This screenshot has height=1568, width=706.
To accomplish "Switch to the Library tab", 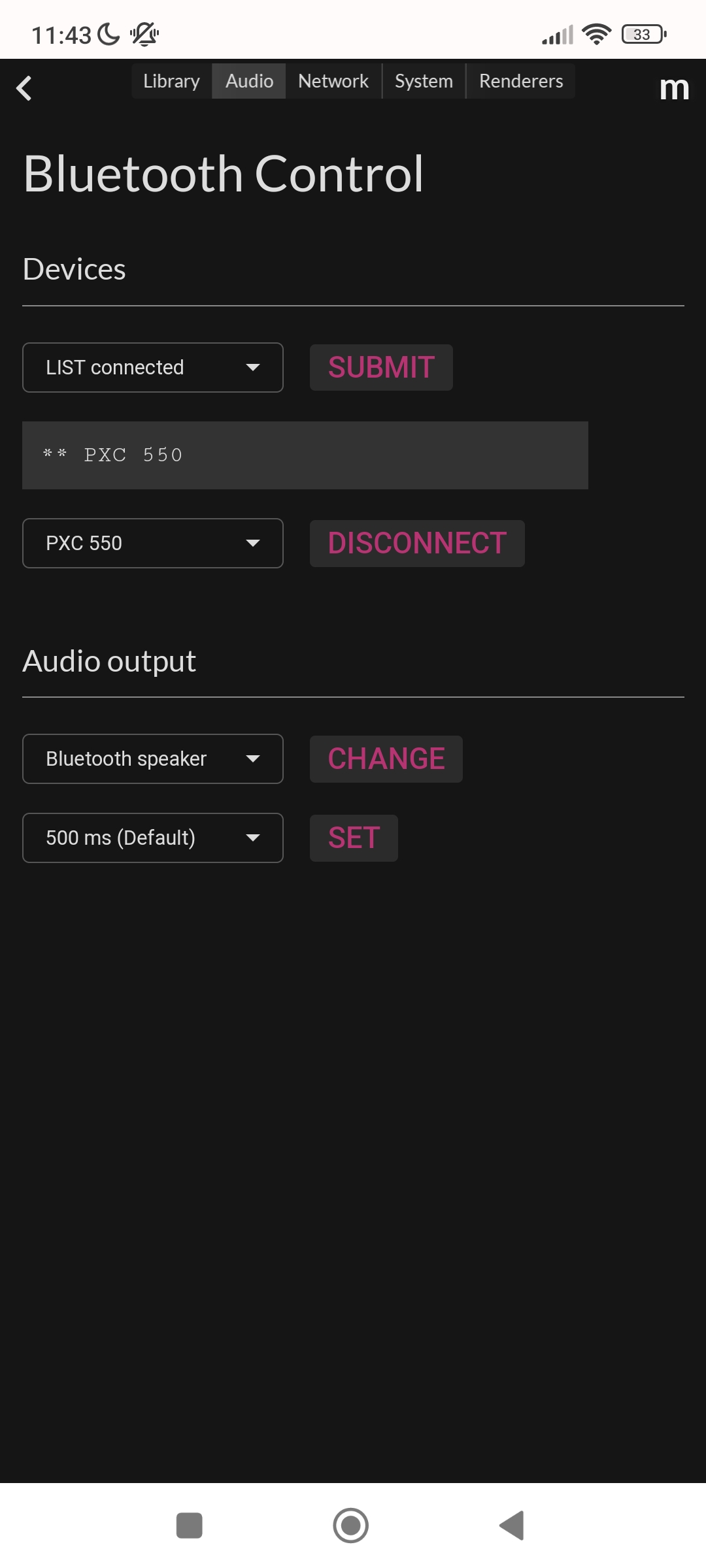I will pos(171,81).
